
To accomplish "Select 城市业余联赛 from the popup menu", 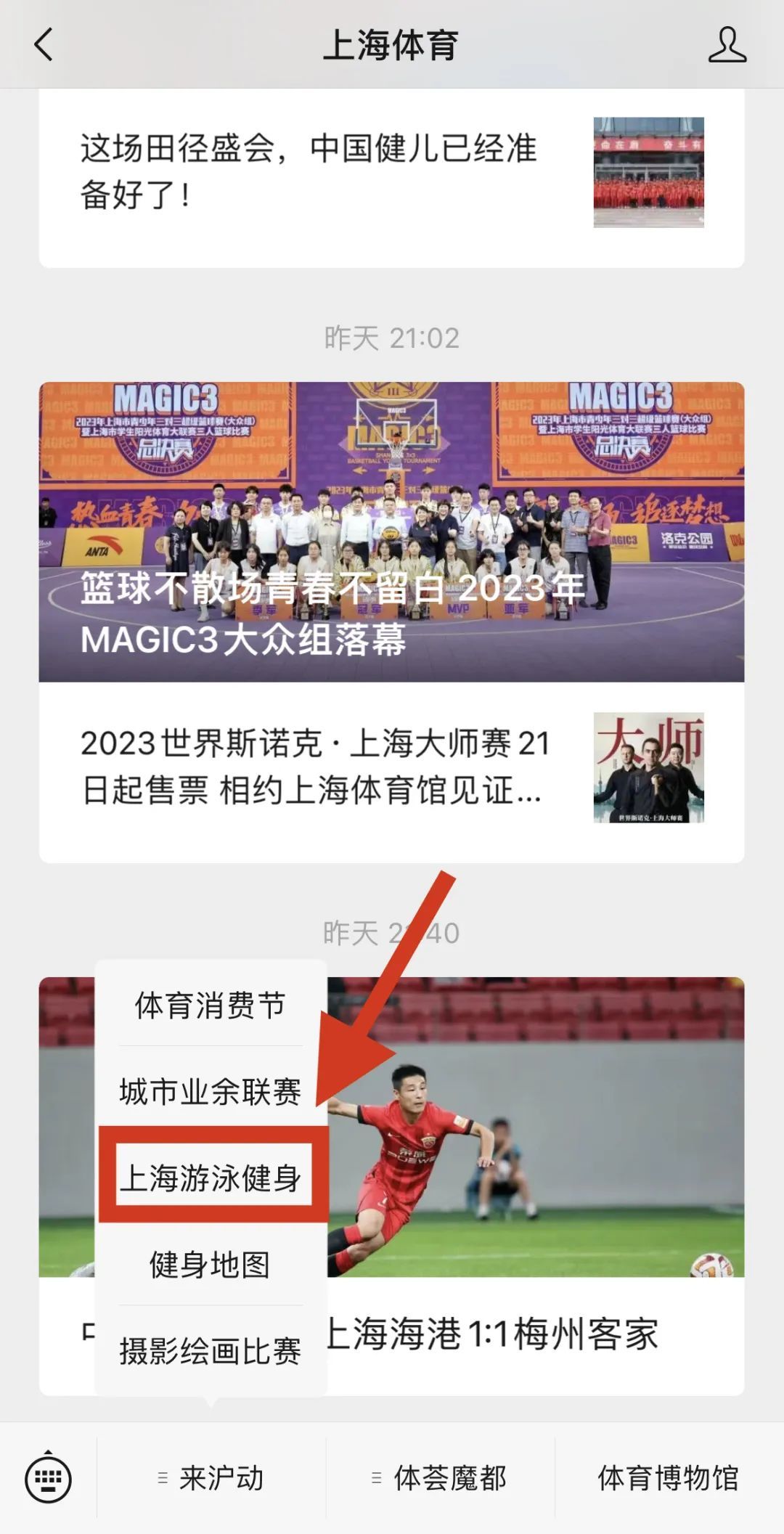I will pos(210,1091).
